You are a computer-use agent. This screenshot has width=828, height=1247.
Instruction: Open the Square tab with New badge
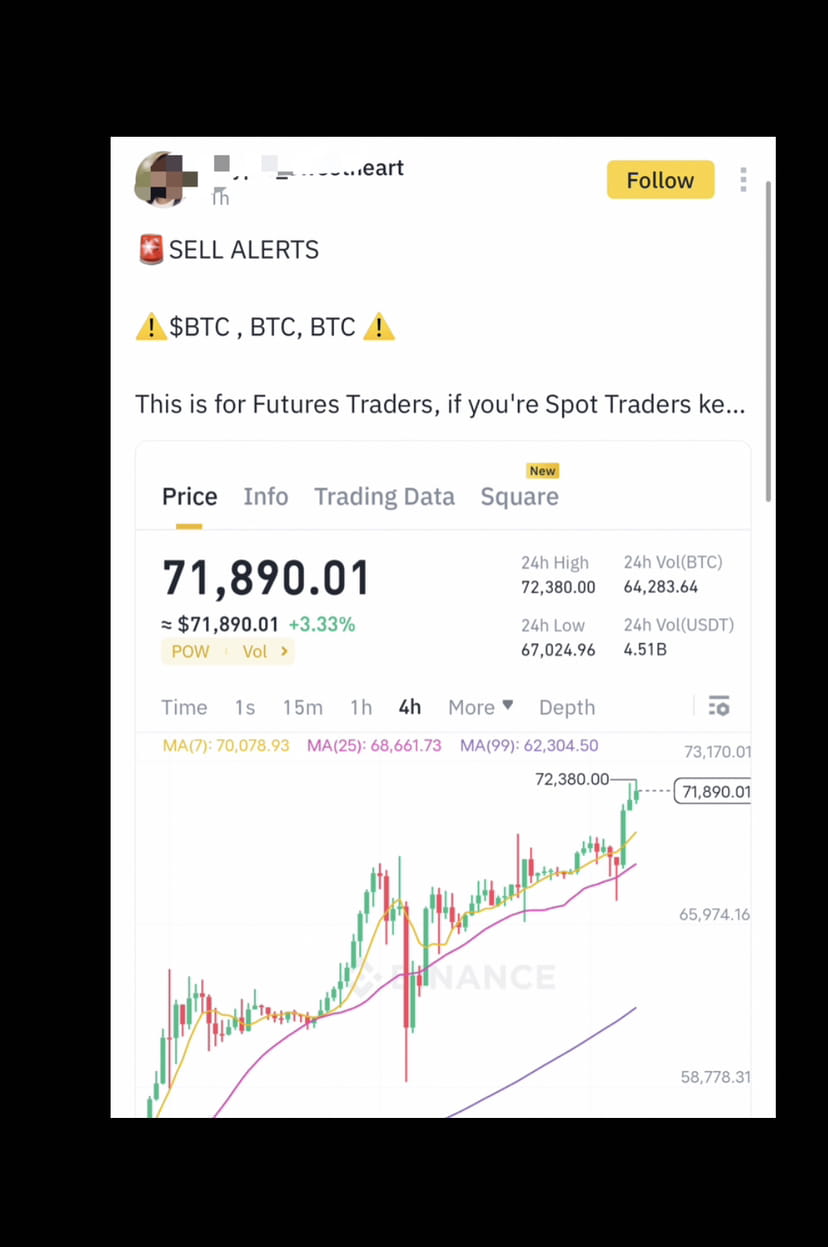519,496
